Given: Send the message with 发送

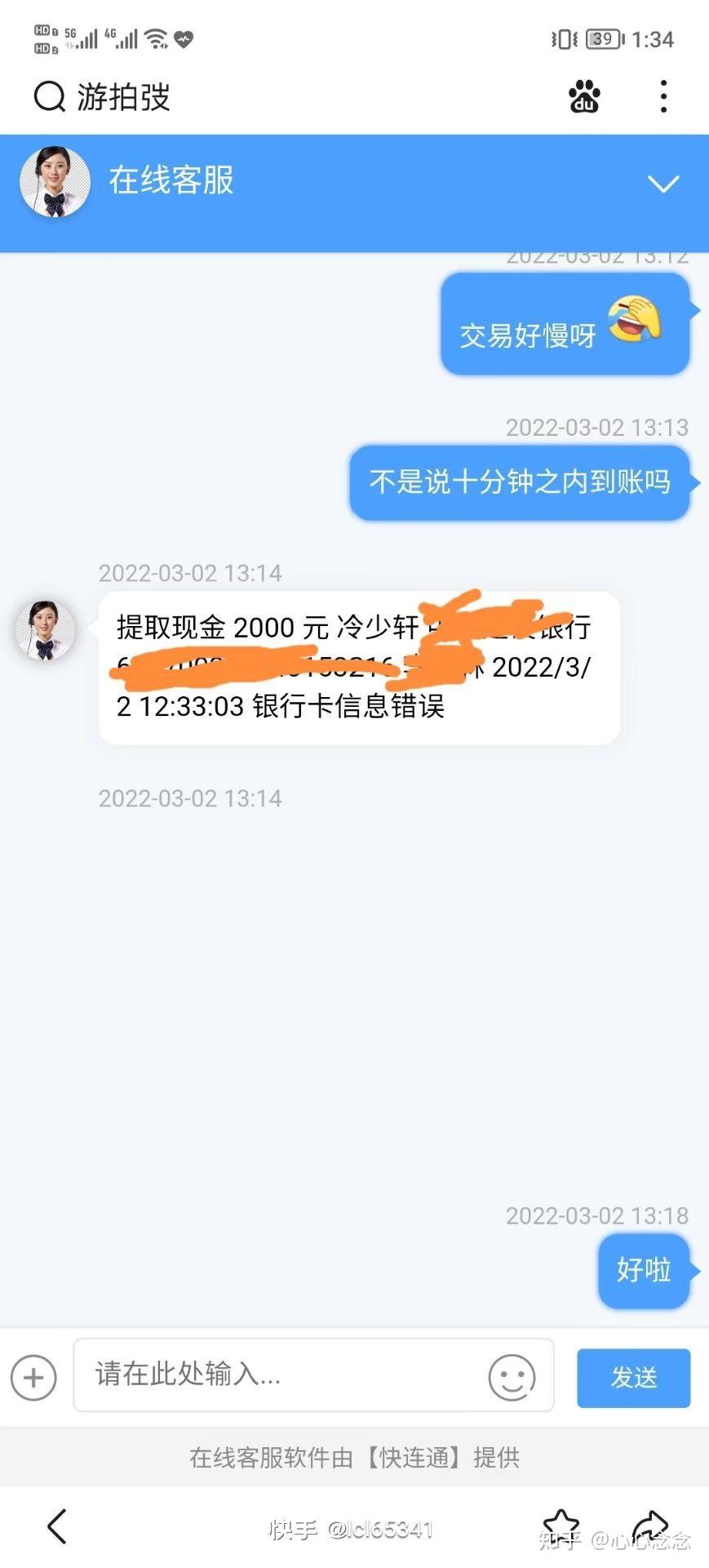Looking at the screenshot, I should pyautogui.click(x=634, y=1378).
